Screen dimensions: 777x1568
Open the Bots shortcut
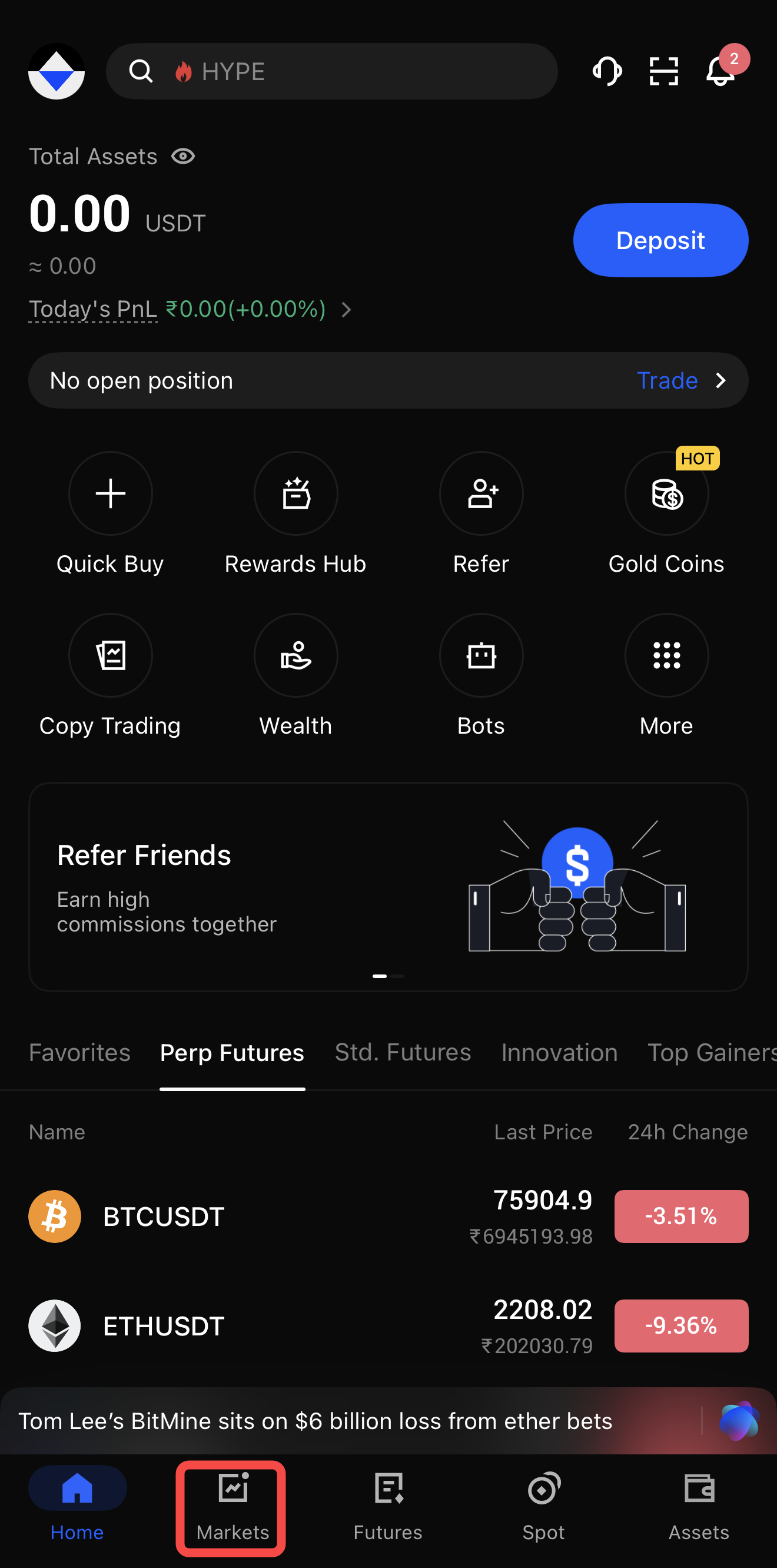tap(481, 655)
